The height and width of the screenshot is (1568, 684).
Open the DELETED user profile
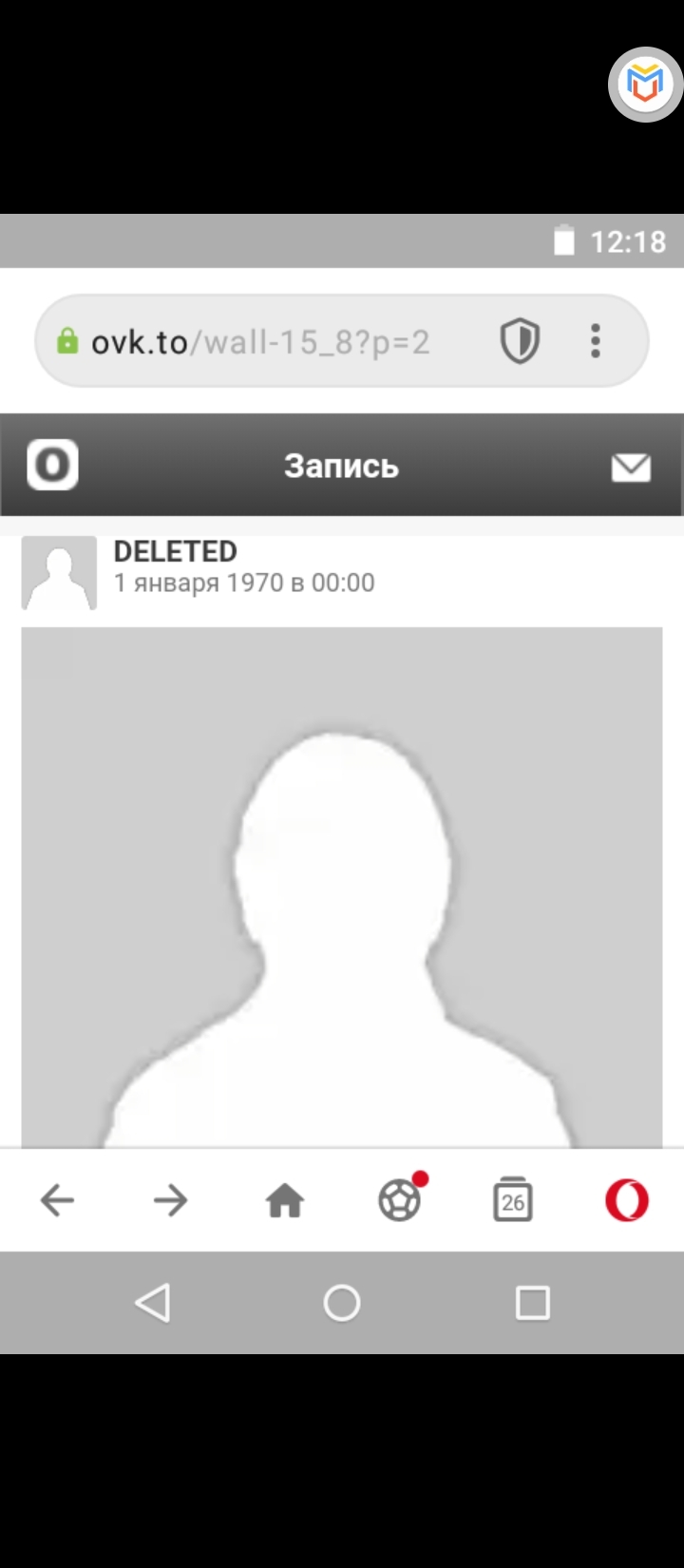(x=175, y=551)
